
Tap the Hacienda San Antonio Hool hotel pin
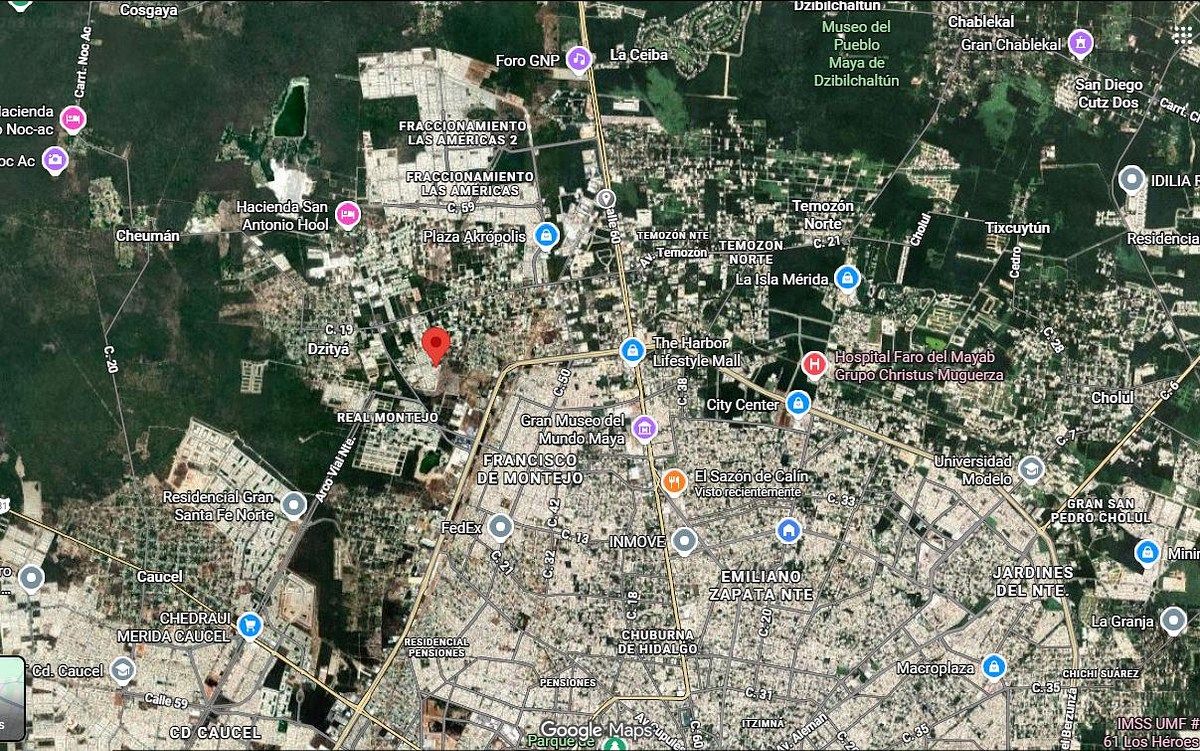pyautogui.click(x=347, y=213)
